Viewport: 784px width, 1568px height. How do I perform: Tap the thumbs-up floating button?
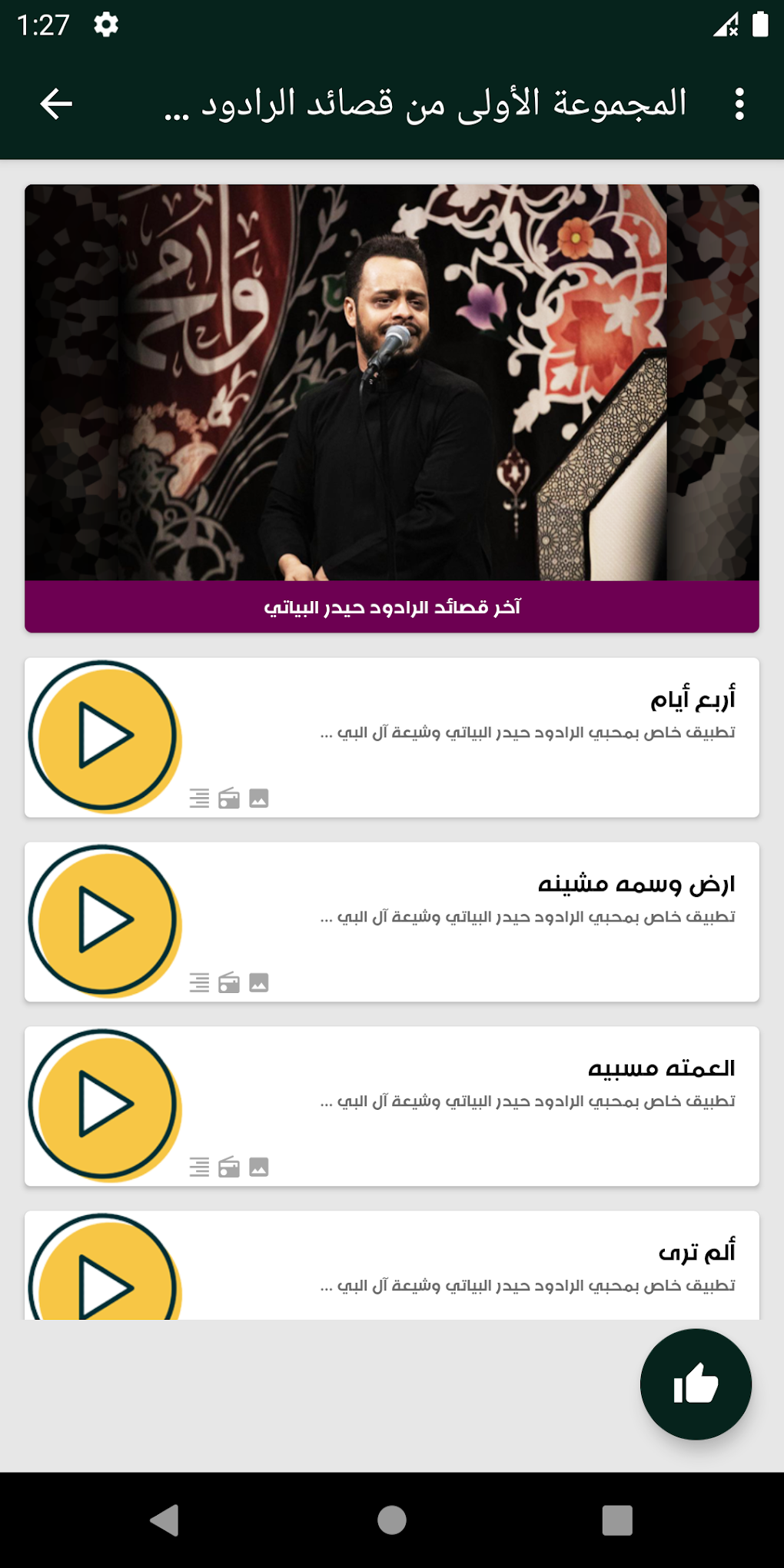click(696, 1384)
